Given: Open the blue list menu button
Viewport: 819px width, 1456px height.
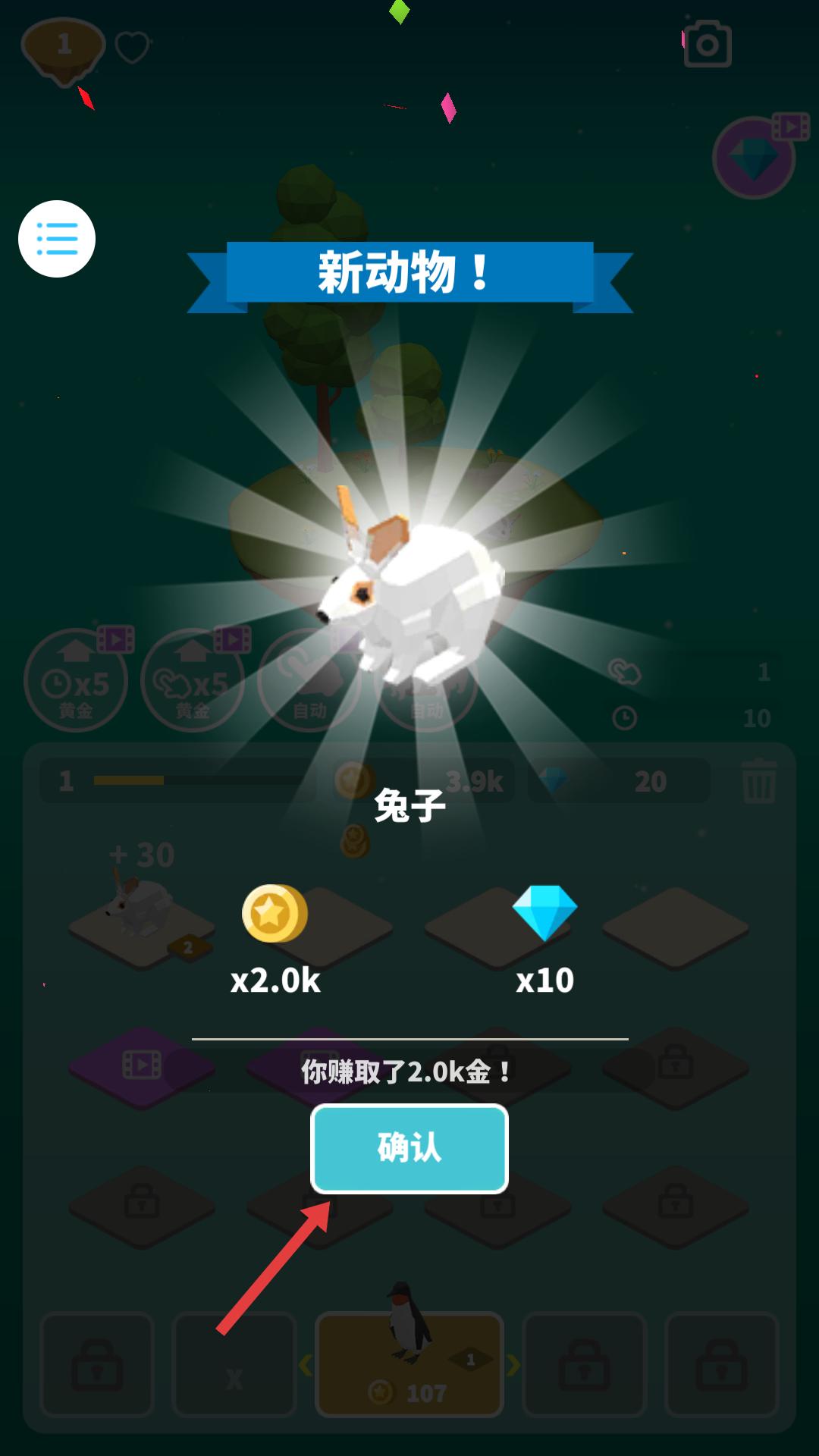Looking at the screenshot, I should tap(57, 239).
